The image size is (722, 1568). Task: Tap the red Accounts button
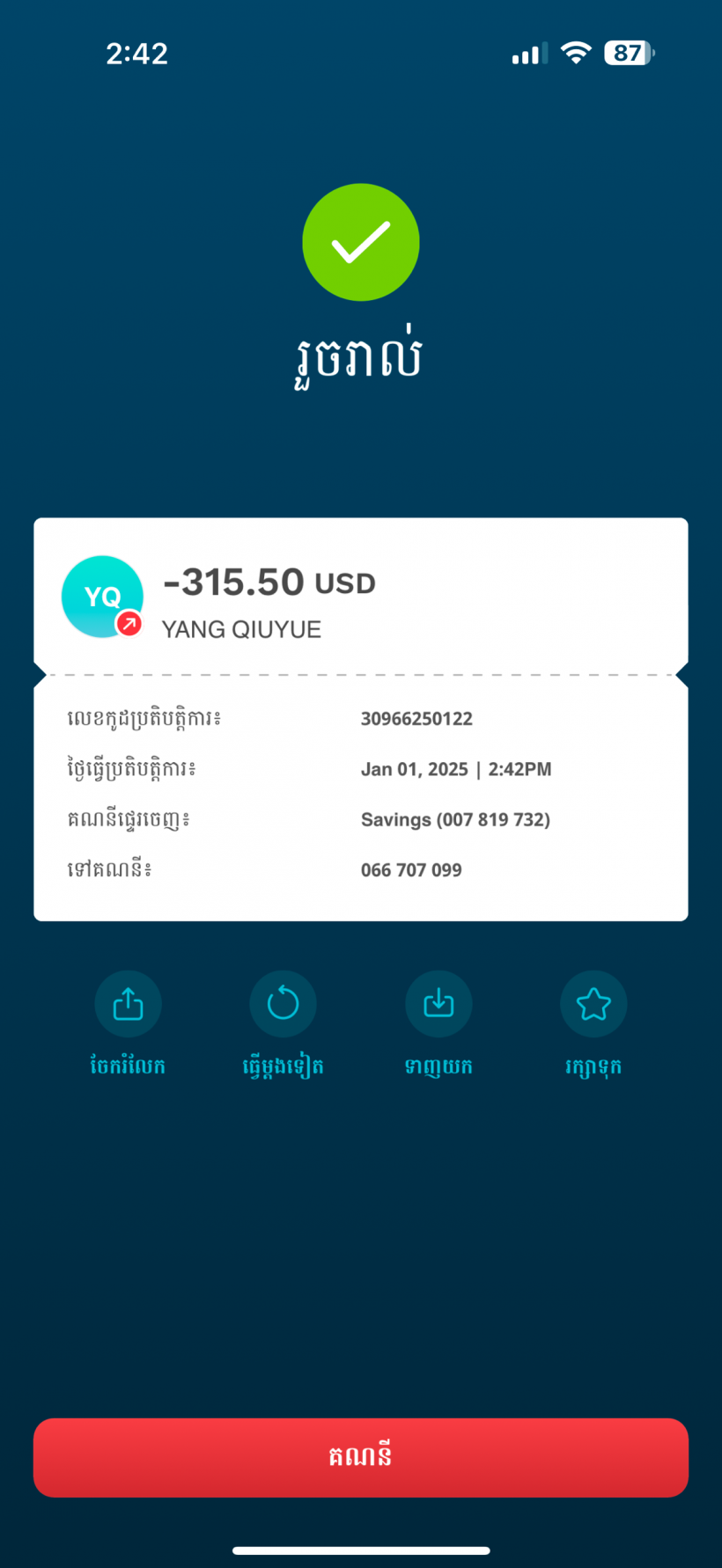click(x=361, y=1457)
